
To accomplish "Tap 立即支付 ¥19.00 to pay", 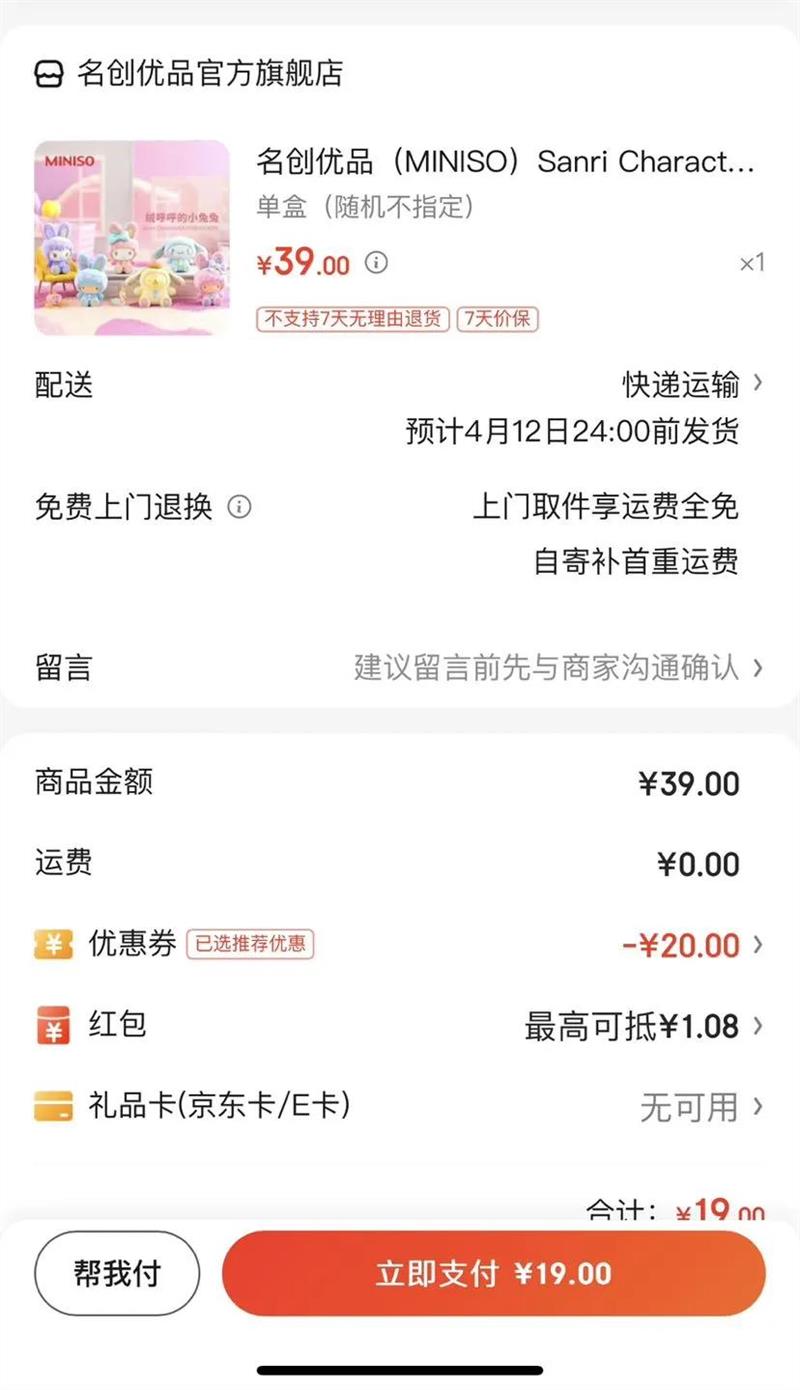I will (x=493, y=1273).
